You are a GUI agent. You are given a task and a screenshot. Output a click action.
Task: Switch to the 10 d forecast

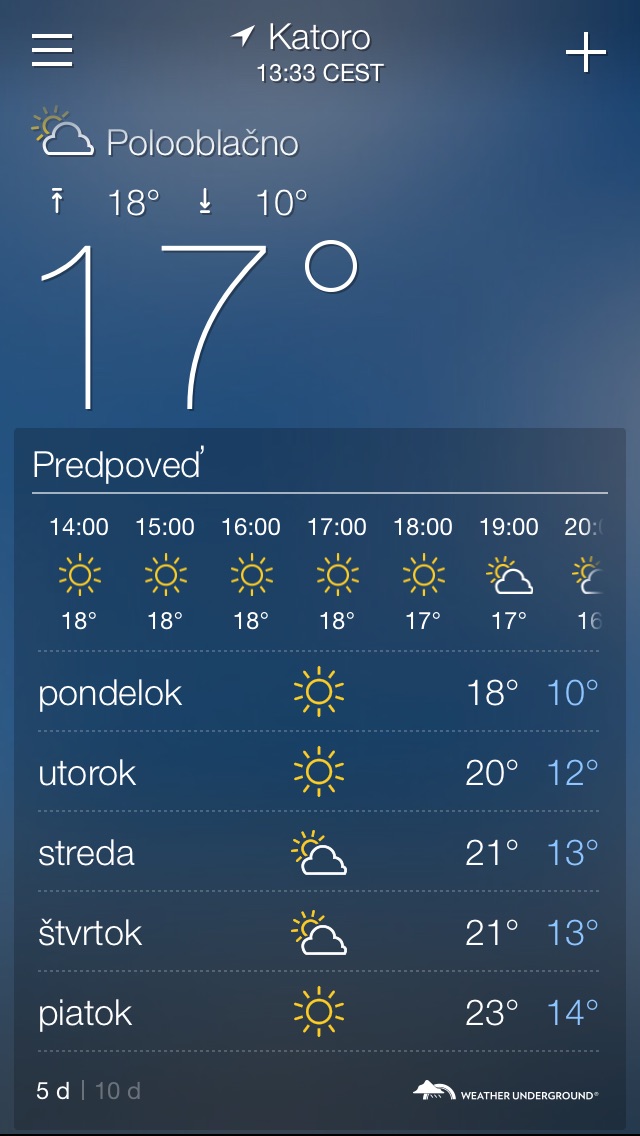pos(118,1091)
